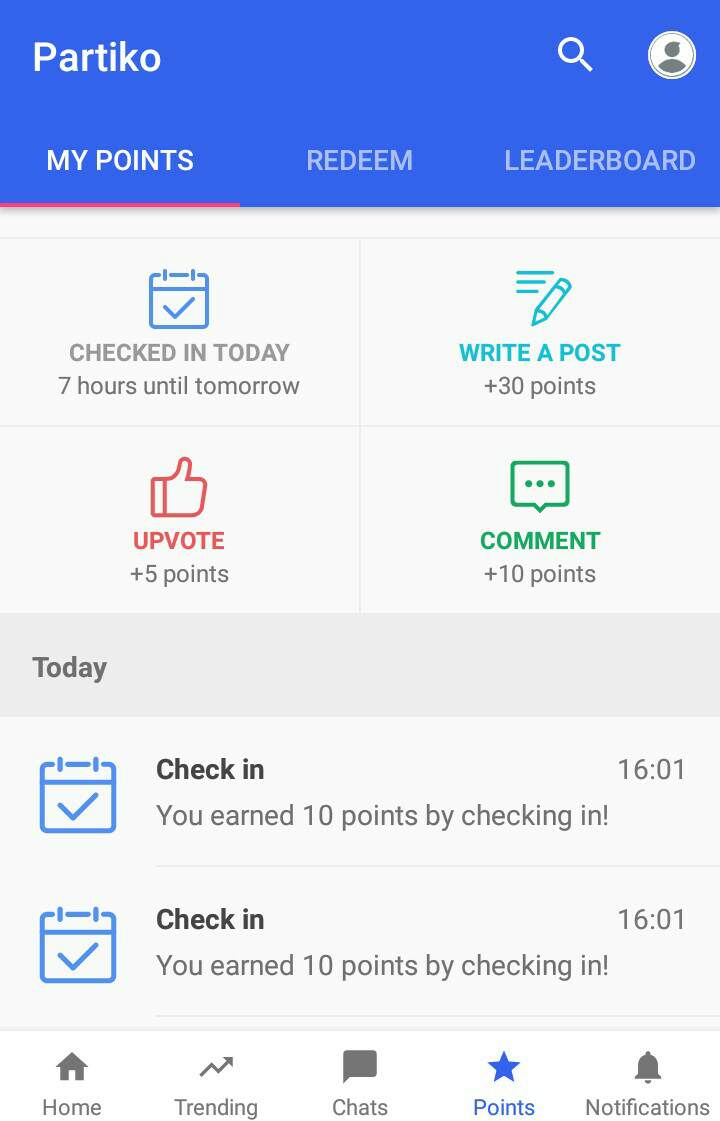
Task: Tap the Comment tile for +10 points
Action: (x=540, y=520)
